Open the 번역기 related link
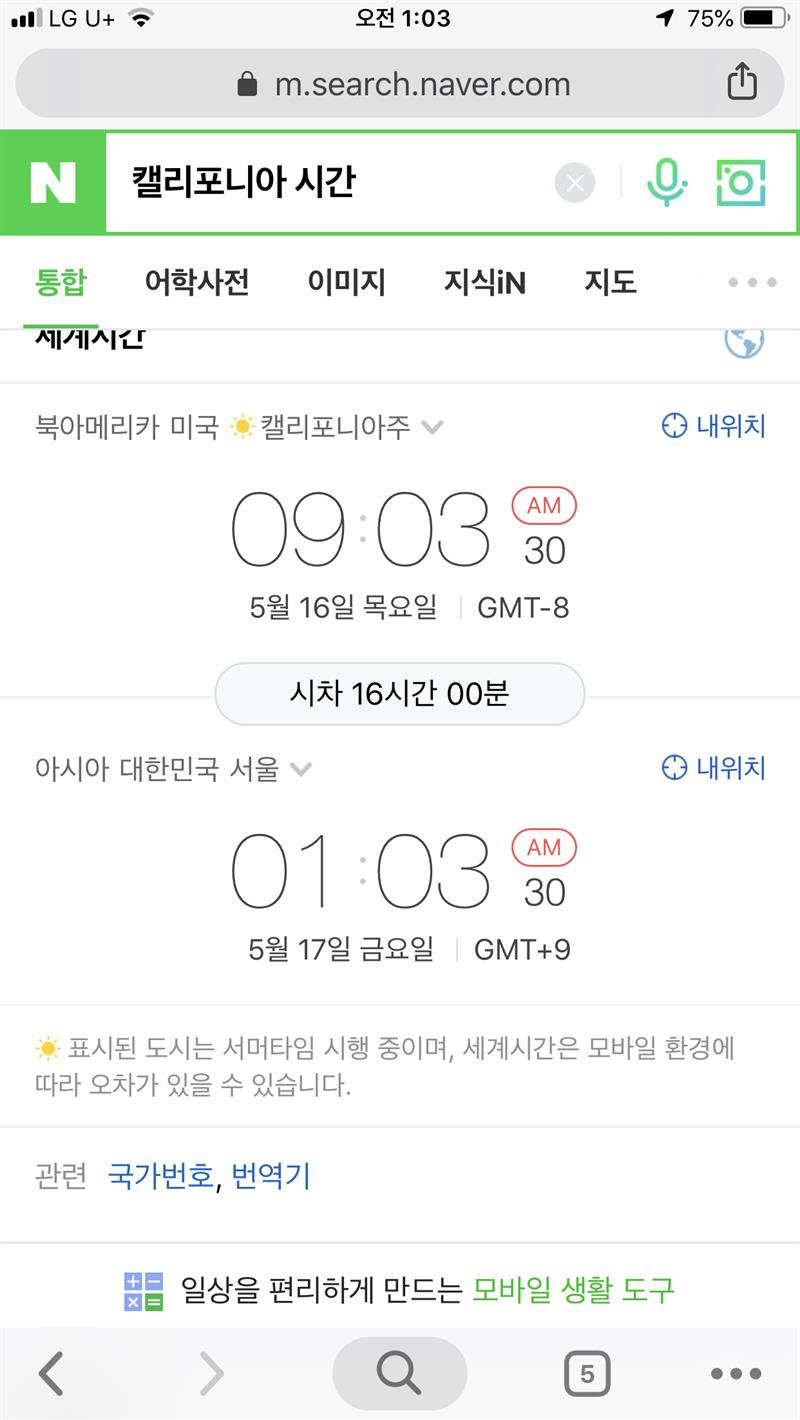 click(x=271, y=1176)
